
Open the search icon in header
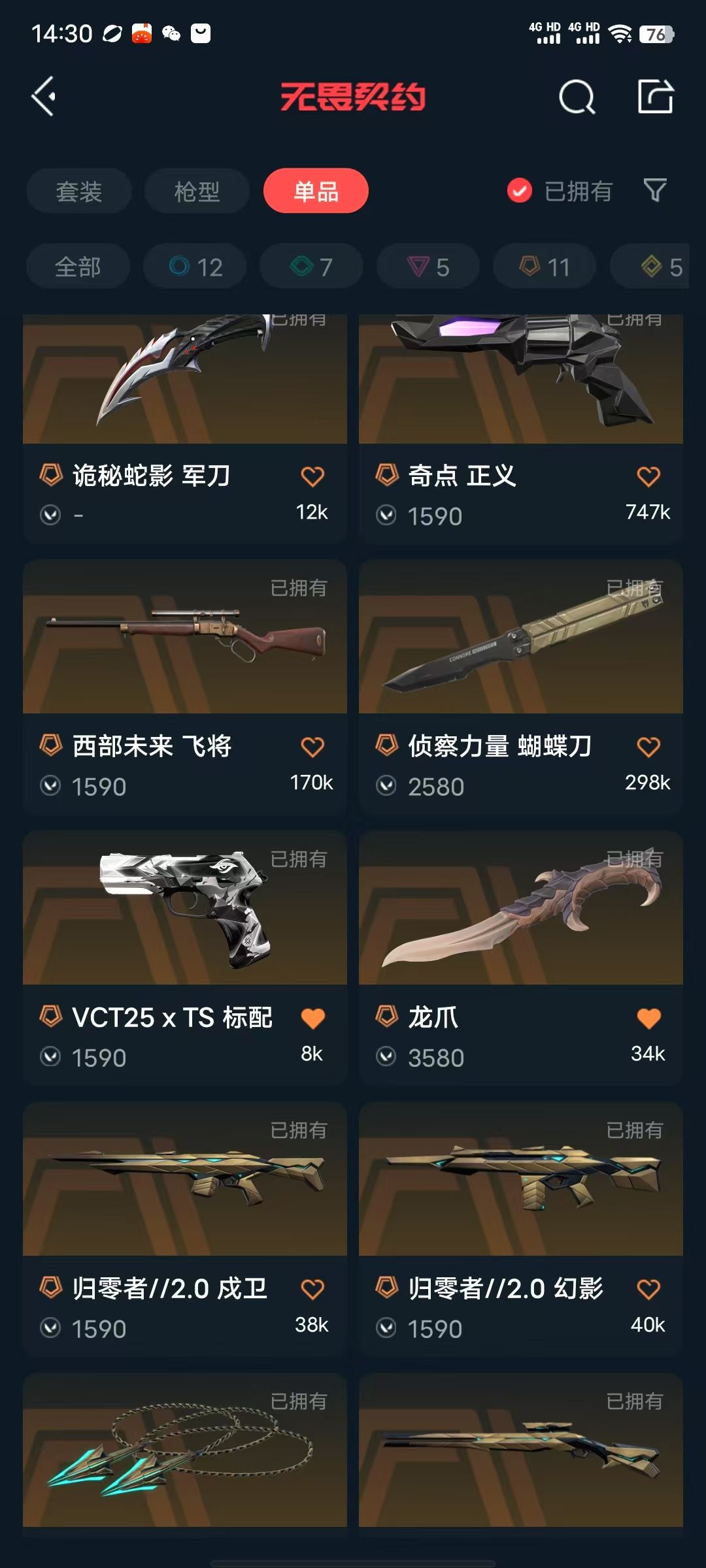pyautogui.click(x=577, y=98)
